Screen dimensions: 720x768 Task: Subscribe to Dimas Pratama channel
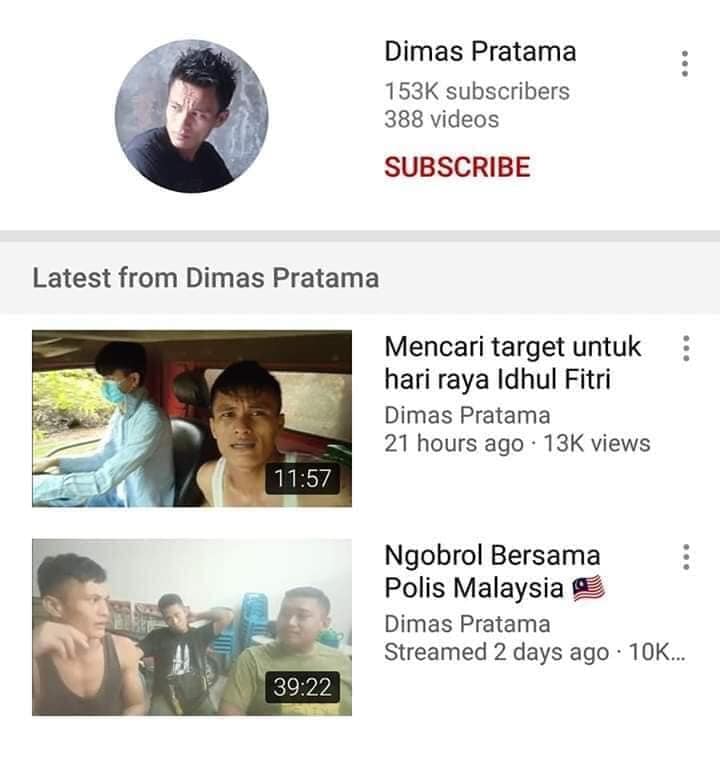[457, 167]
